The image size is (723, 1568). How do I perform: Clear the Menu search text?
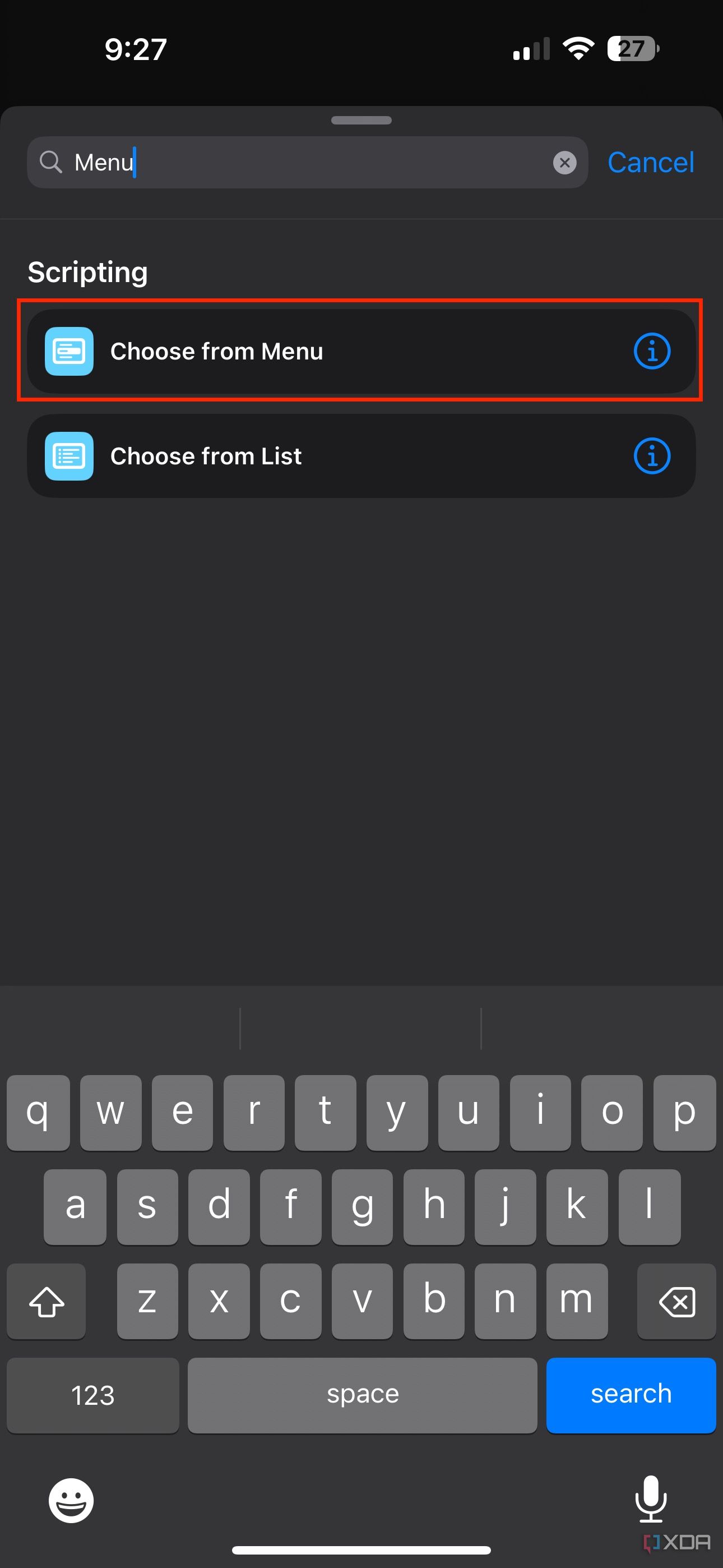(x=564, y=163)
